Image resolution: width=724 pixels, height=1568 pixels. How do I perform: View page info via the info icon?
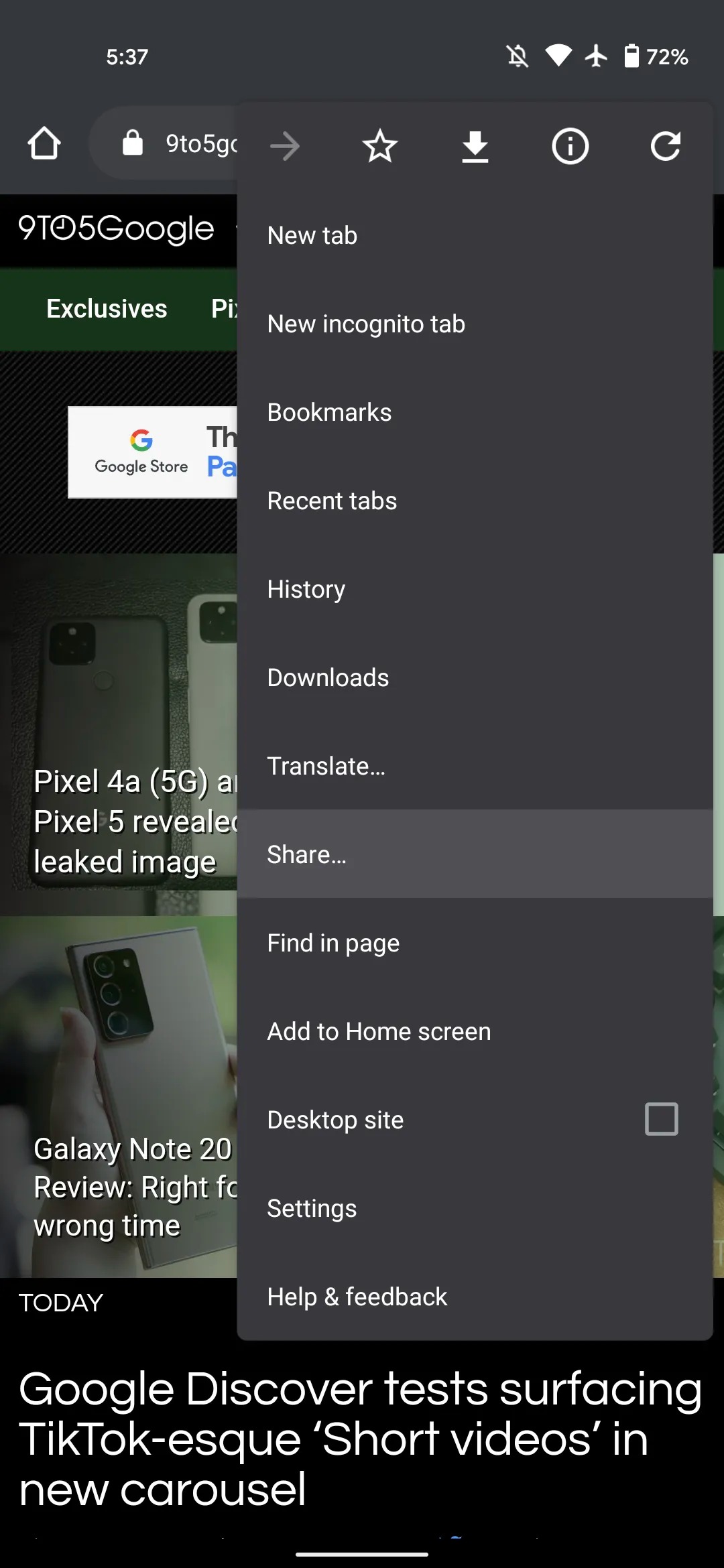570,146
